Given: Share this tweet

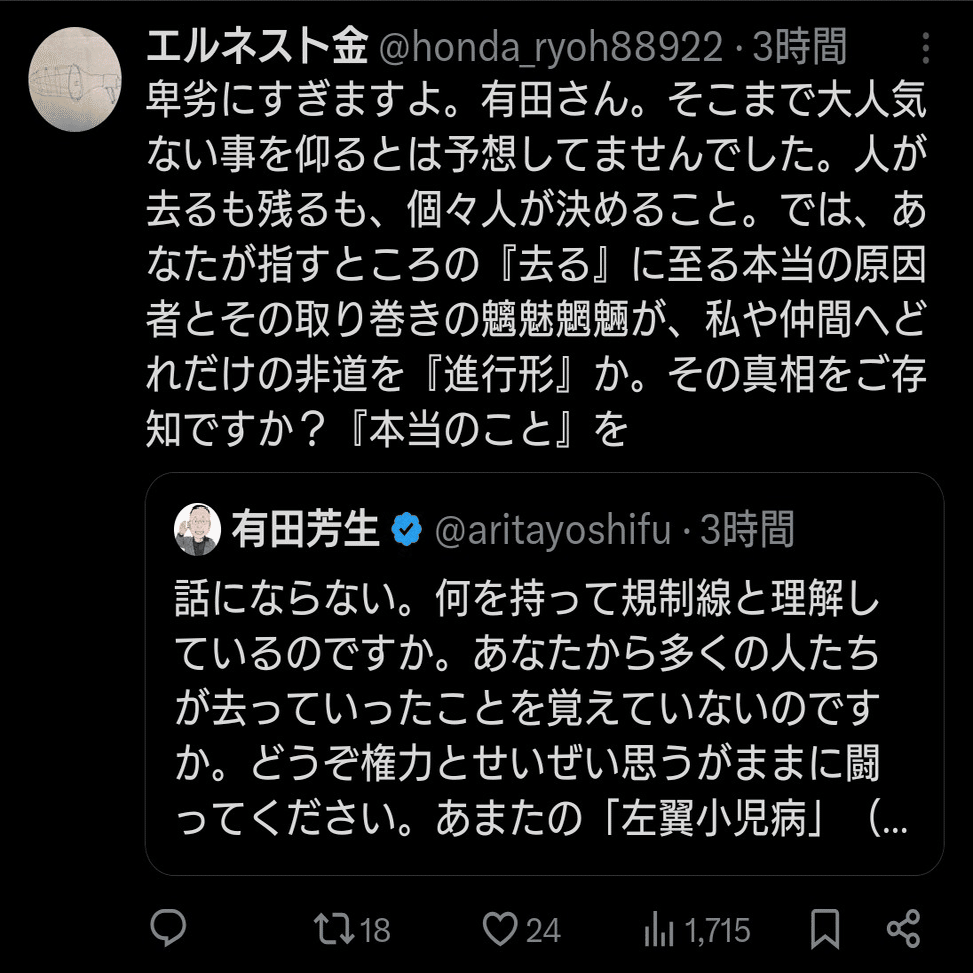Looking at the screenshot, I should tap(903, 930).
